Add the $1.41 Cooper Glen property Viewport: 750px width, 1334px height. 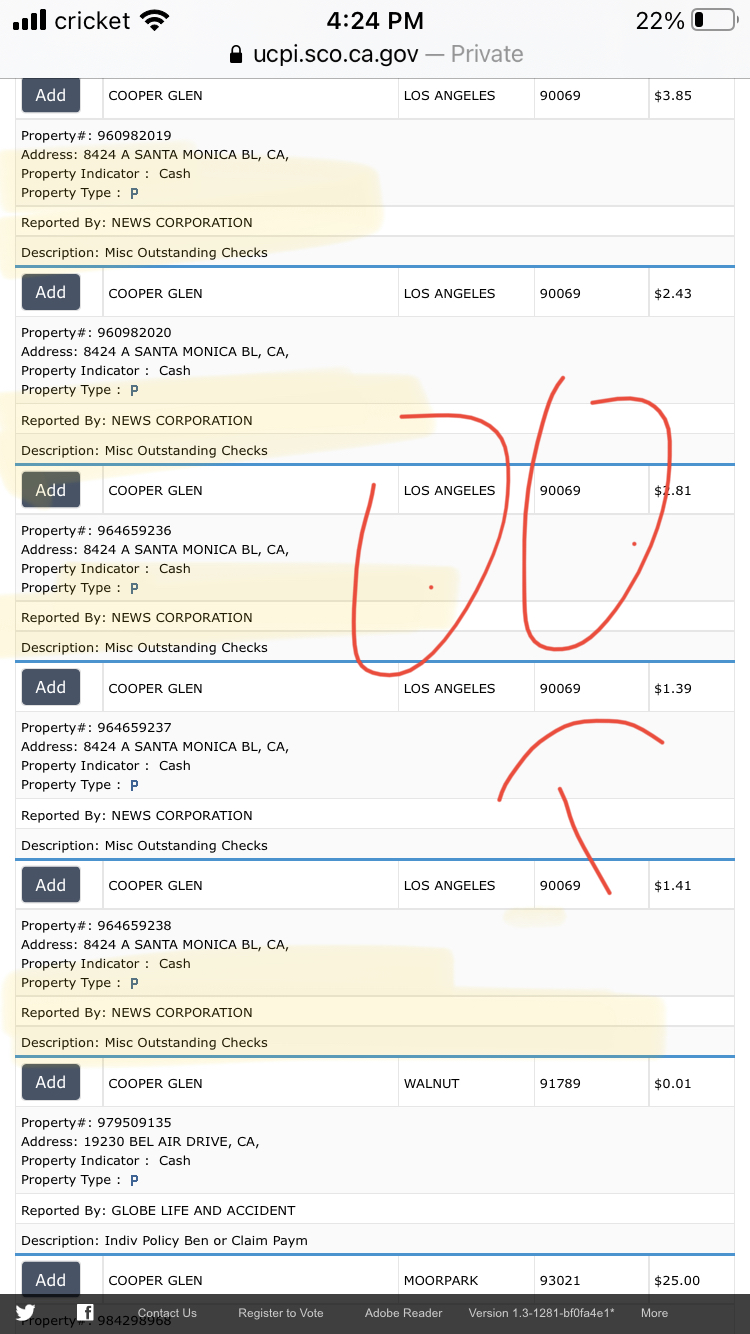[x=51, y=885]
